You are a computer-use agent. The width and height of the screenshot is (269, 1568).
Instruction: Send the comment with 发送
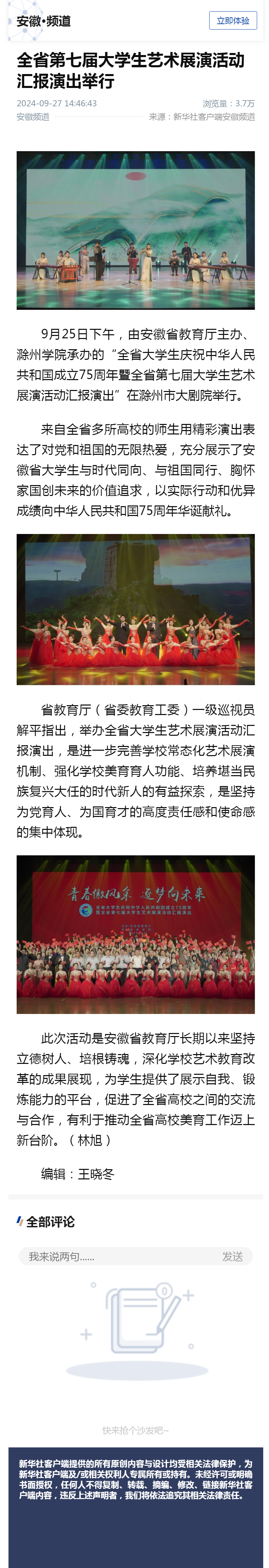point(232,1257)
